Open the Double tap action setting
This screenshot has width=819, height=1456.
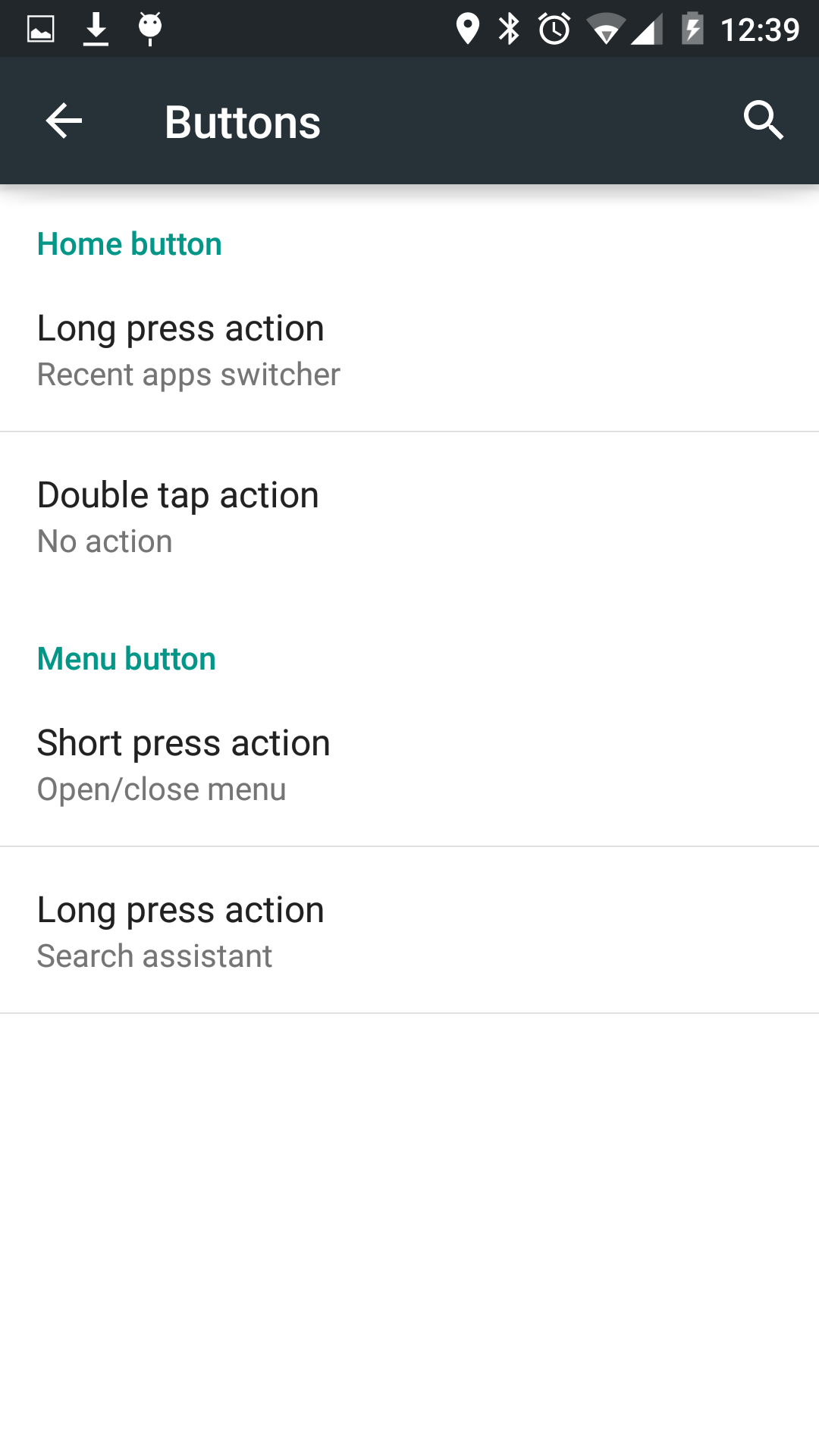(409, 516)
